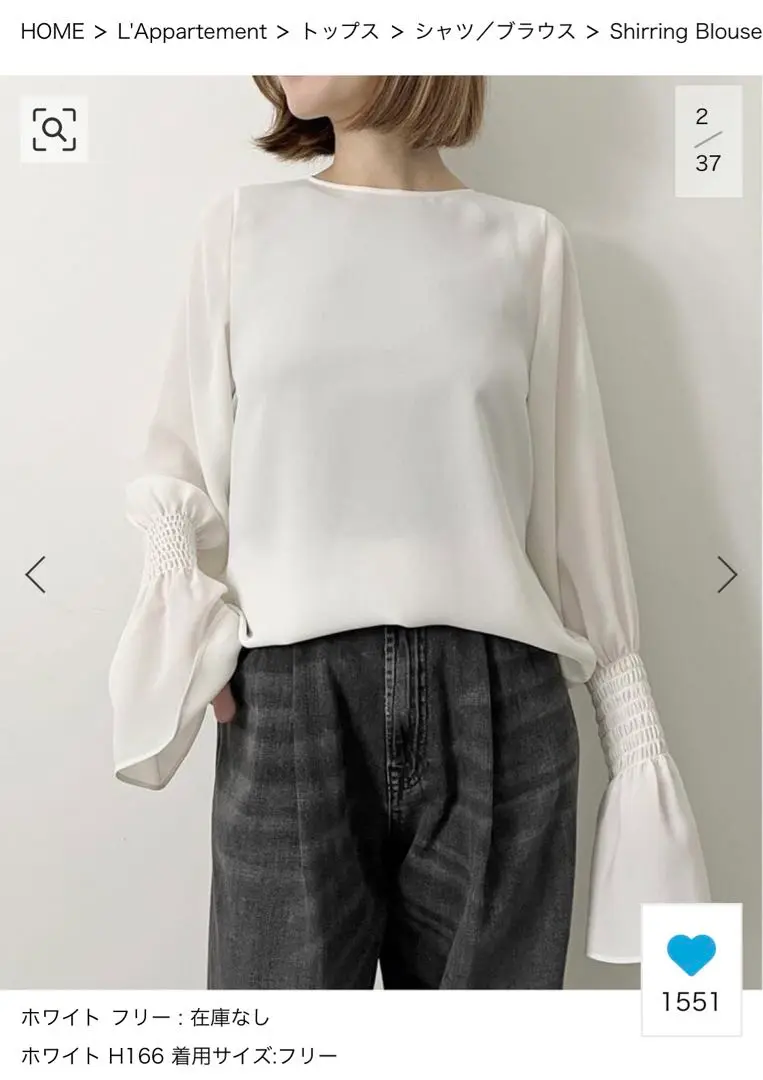Screen dimensions: 763x1080
Task: Go to the HOME breadcrumb
Action: click(52, 31)
